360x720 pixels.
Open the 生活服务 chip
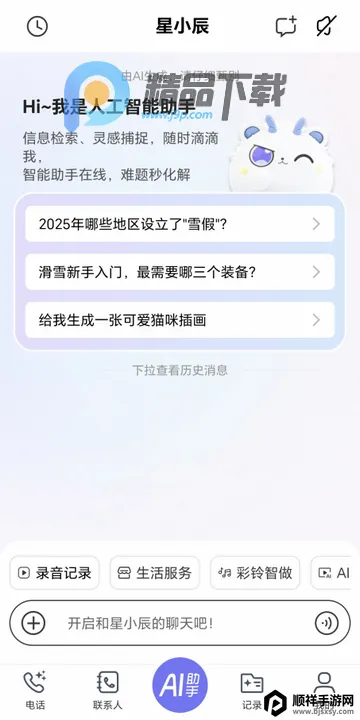point(155,573)
